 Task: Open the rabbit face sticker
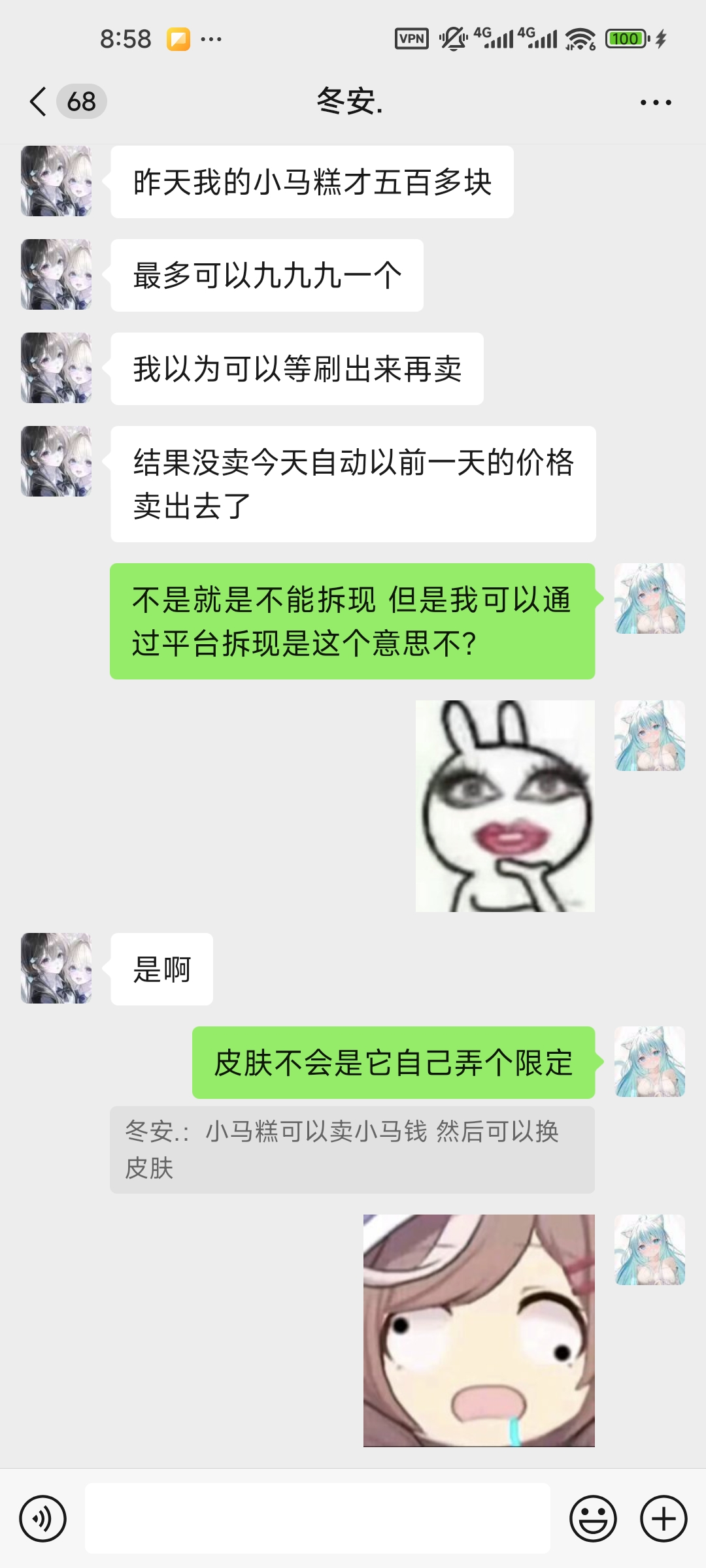[505, 806]
